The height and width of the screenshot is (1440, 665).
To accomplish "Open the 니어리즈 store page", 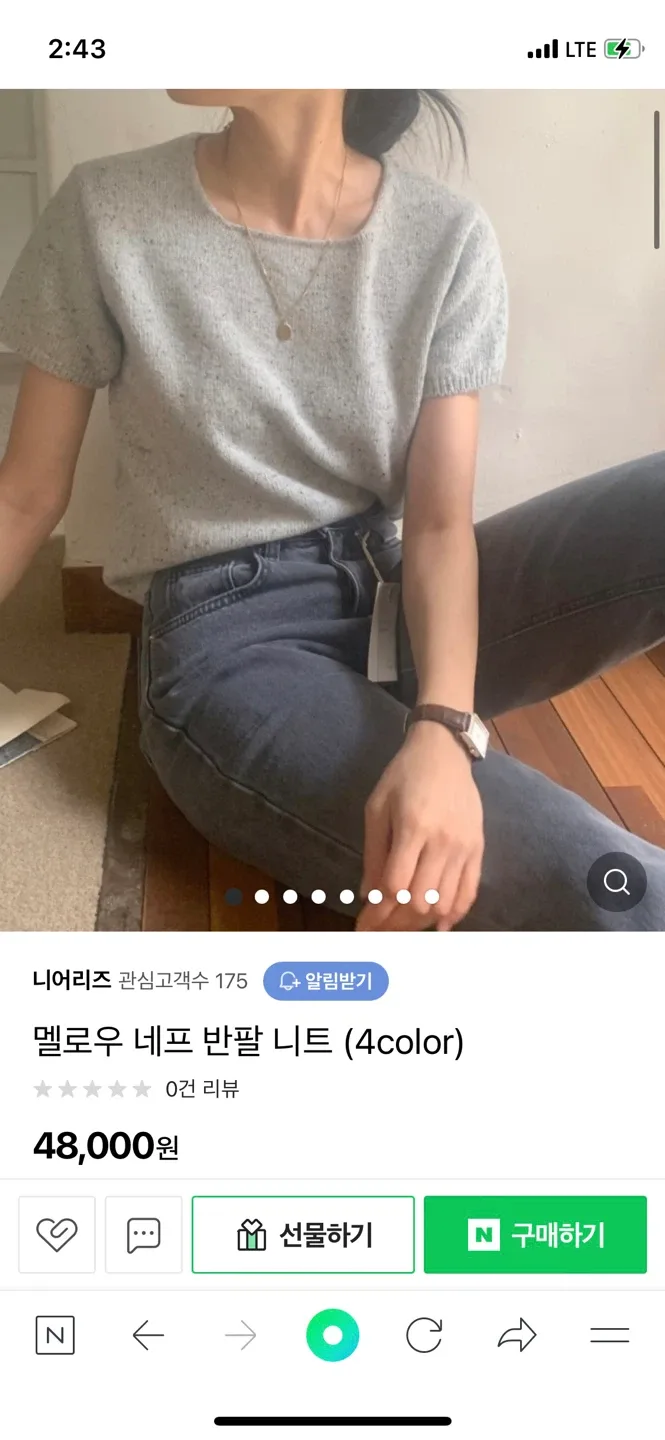I will [x=72, y=980].
